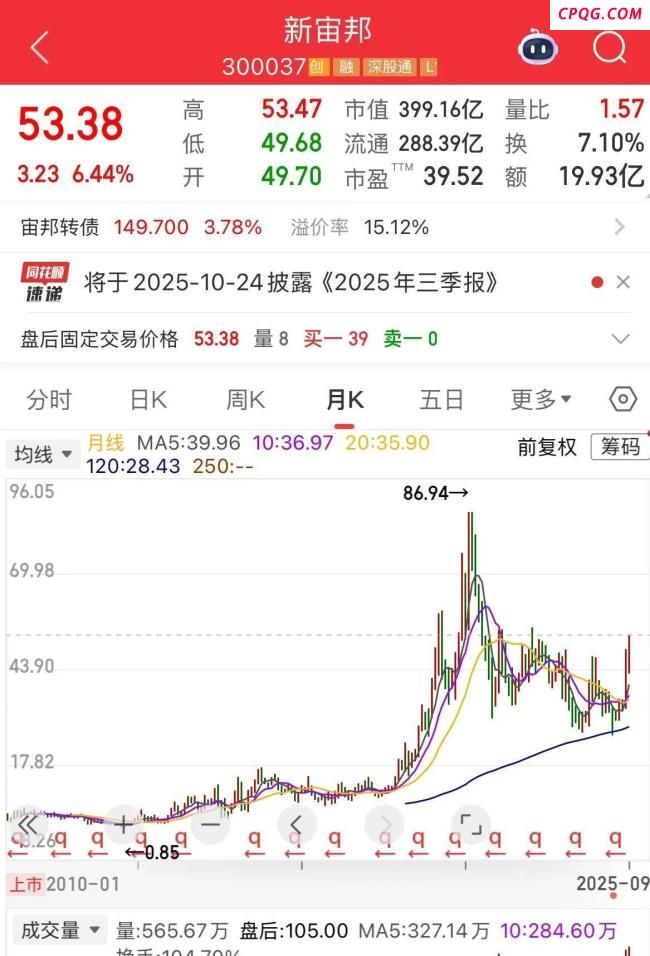Go back using the top-left arrow
Screen dimensions: 650x956
point(40,47)
